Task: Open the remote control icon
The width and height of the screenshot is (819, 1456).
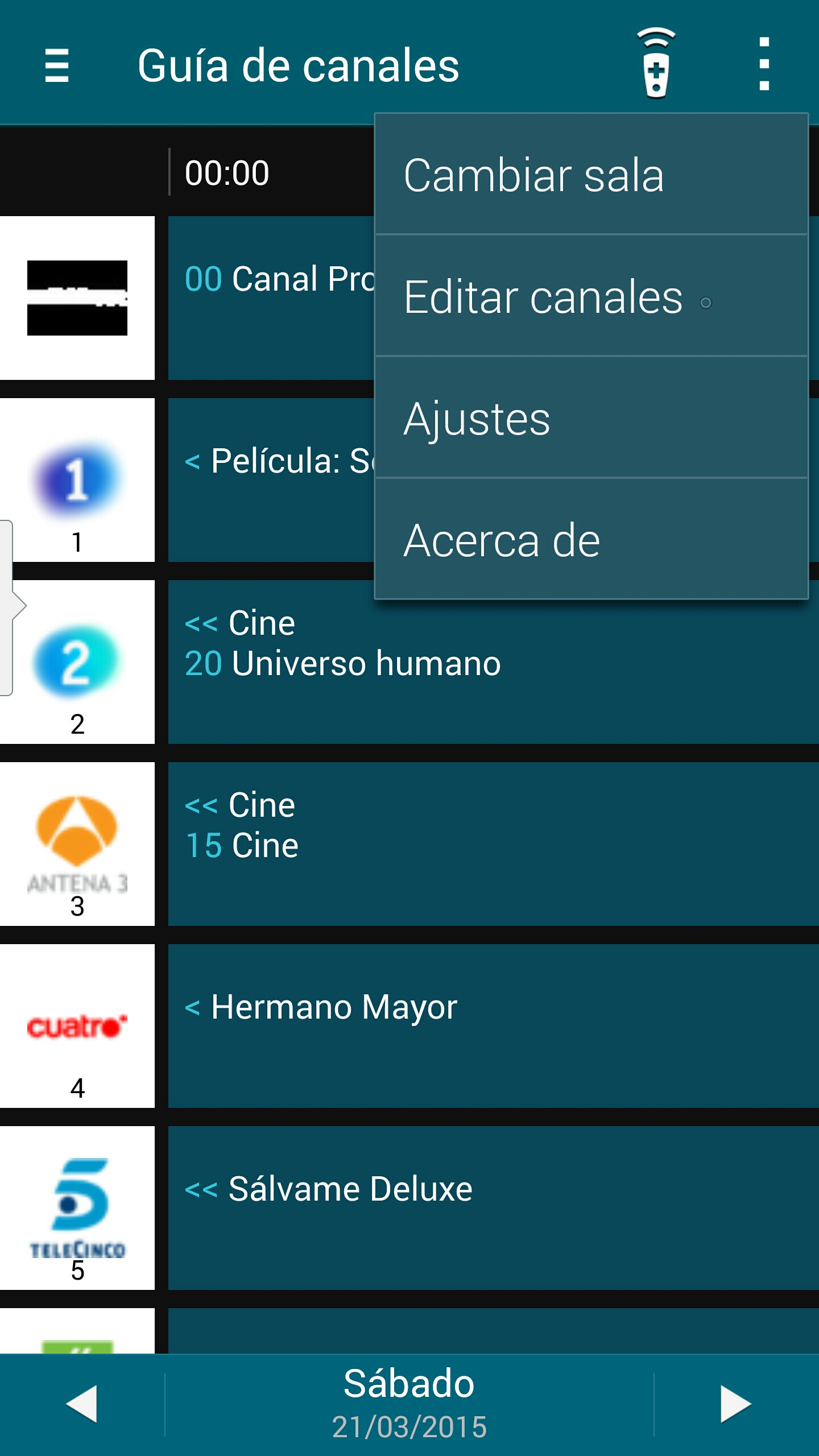Action: [656, 64]
